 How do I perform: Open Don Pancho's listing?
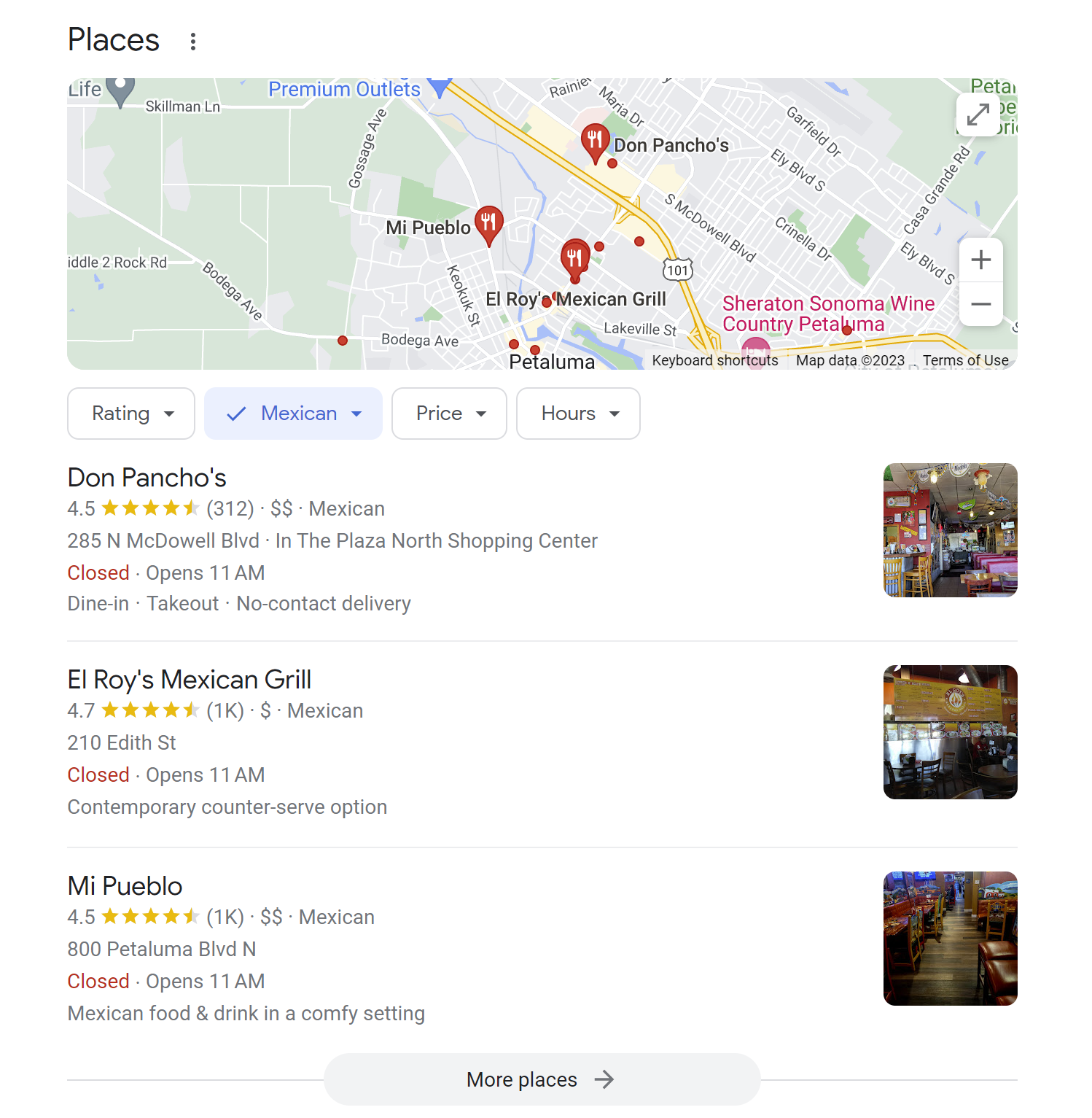coord(147,478)
